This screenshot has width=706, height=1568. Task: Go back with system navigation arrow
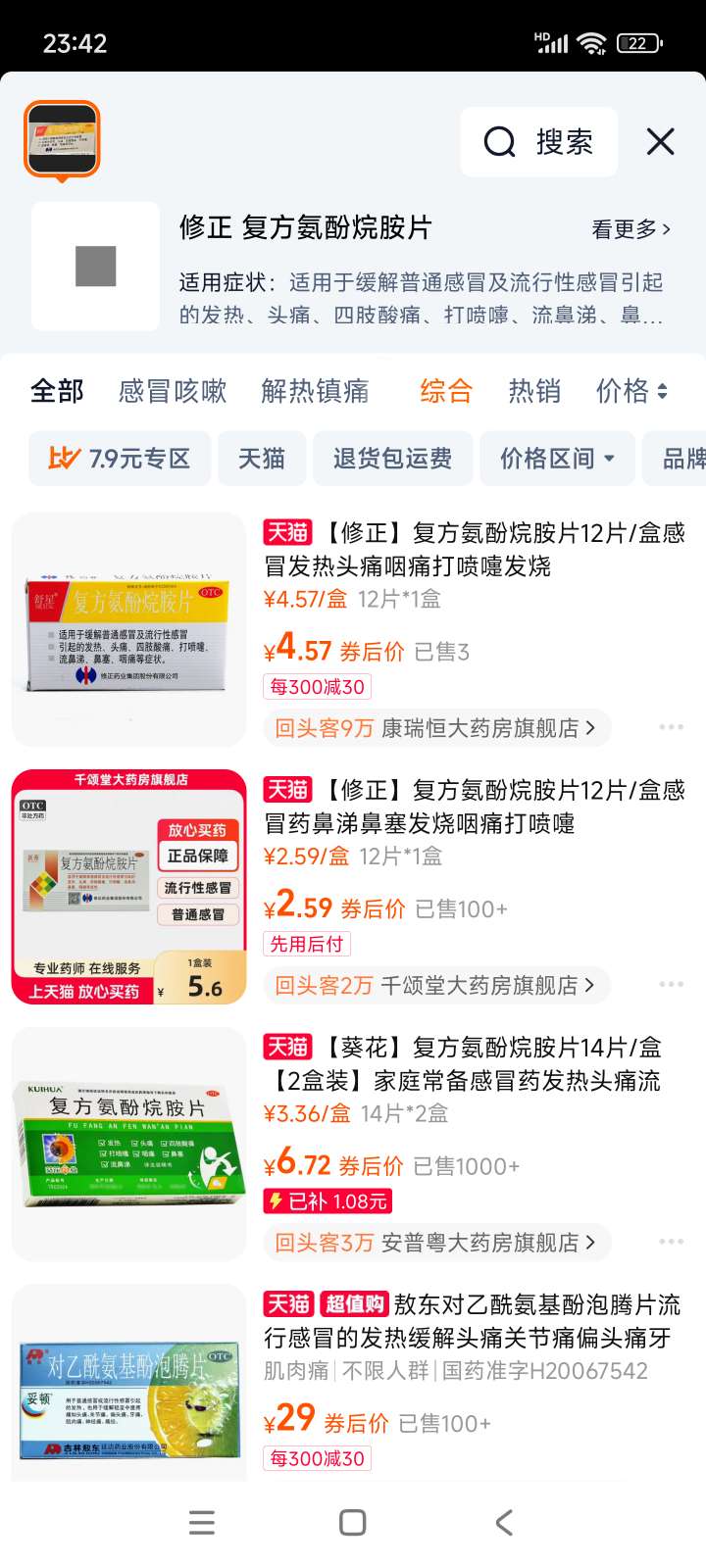pyautogui.click(x=504, y=1522)
